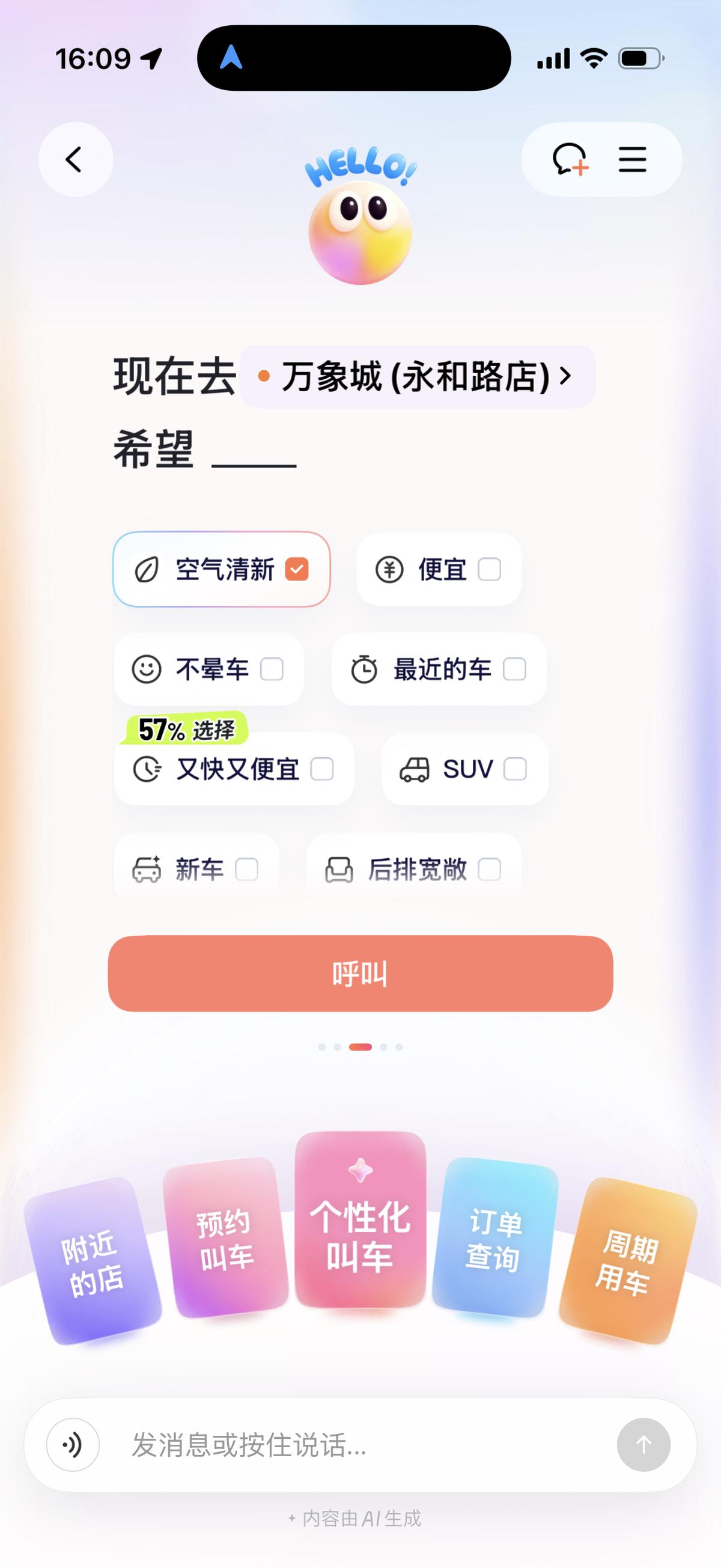Tick the SUV checkbox
This screenshot has height=1568, width=721.
(465, 769)
